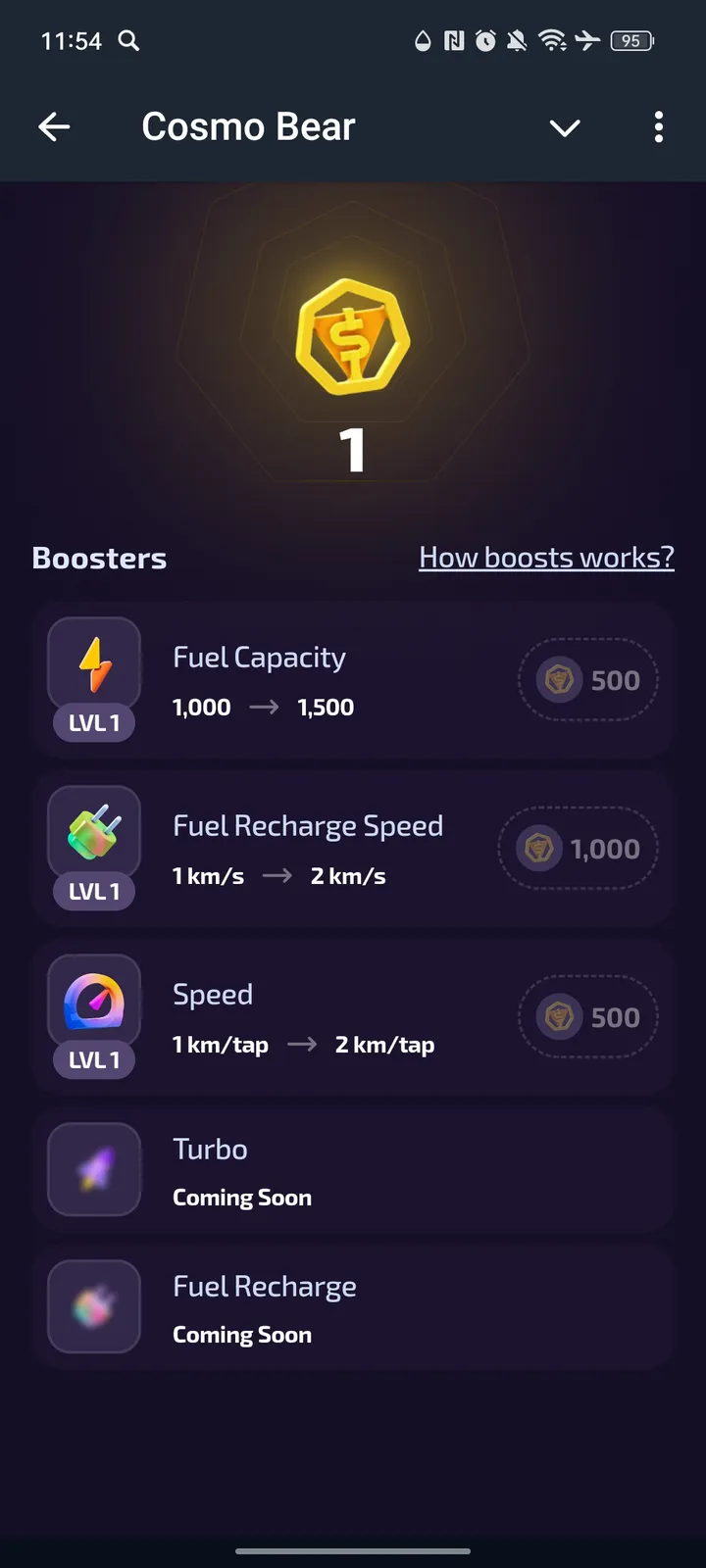Open the How boosts works link
The height and width of the screenshot is (1568, 706).
point(546,558)
